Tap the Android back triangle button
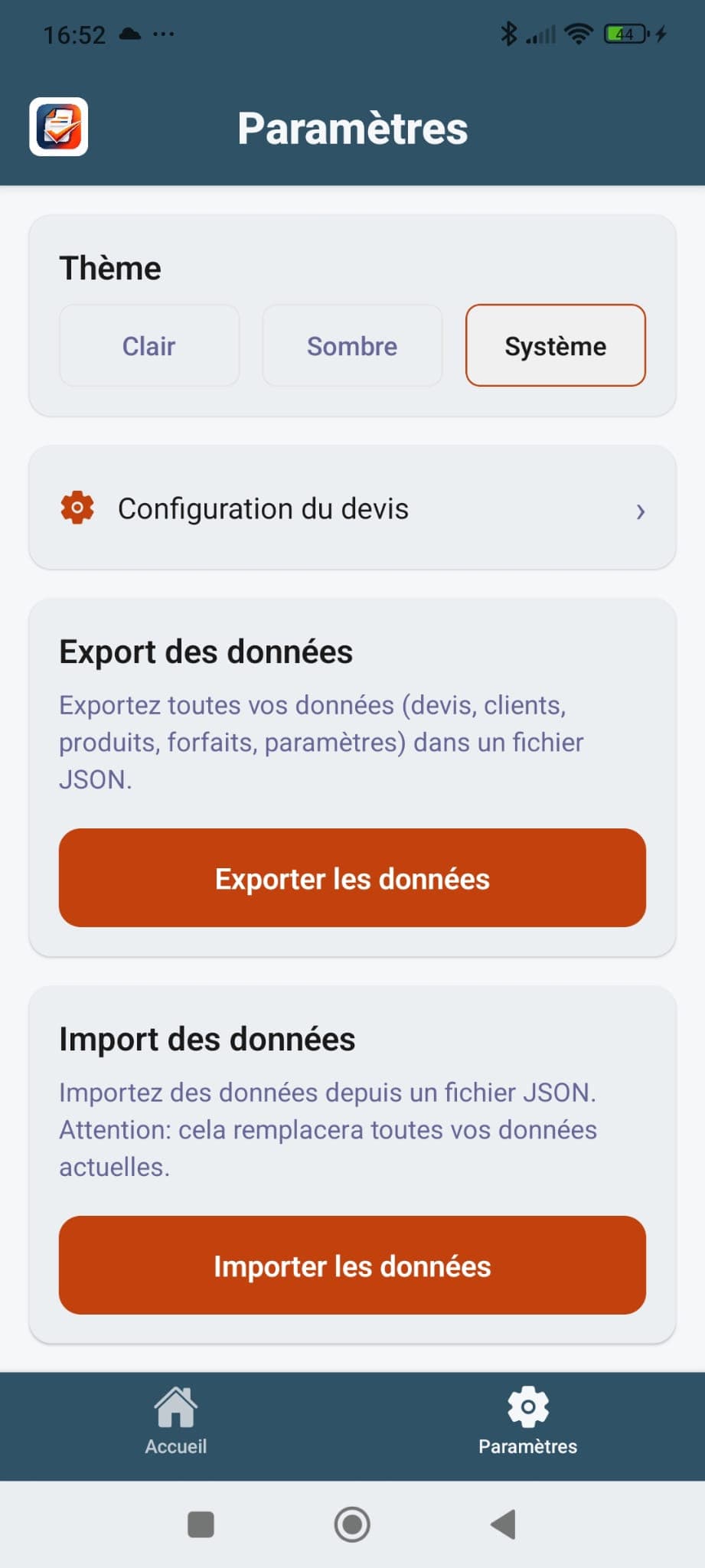This screenshot has width=705, height=1568. (503, 1525)
